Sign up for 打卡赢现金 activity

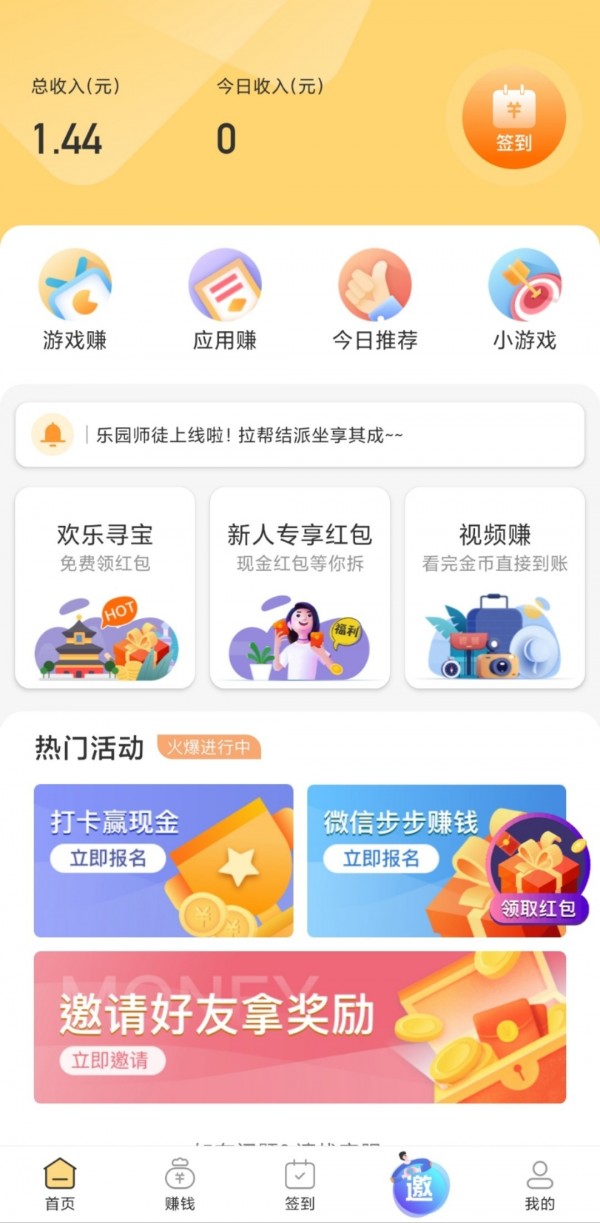point(108,858)
